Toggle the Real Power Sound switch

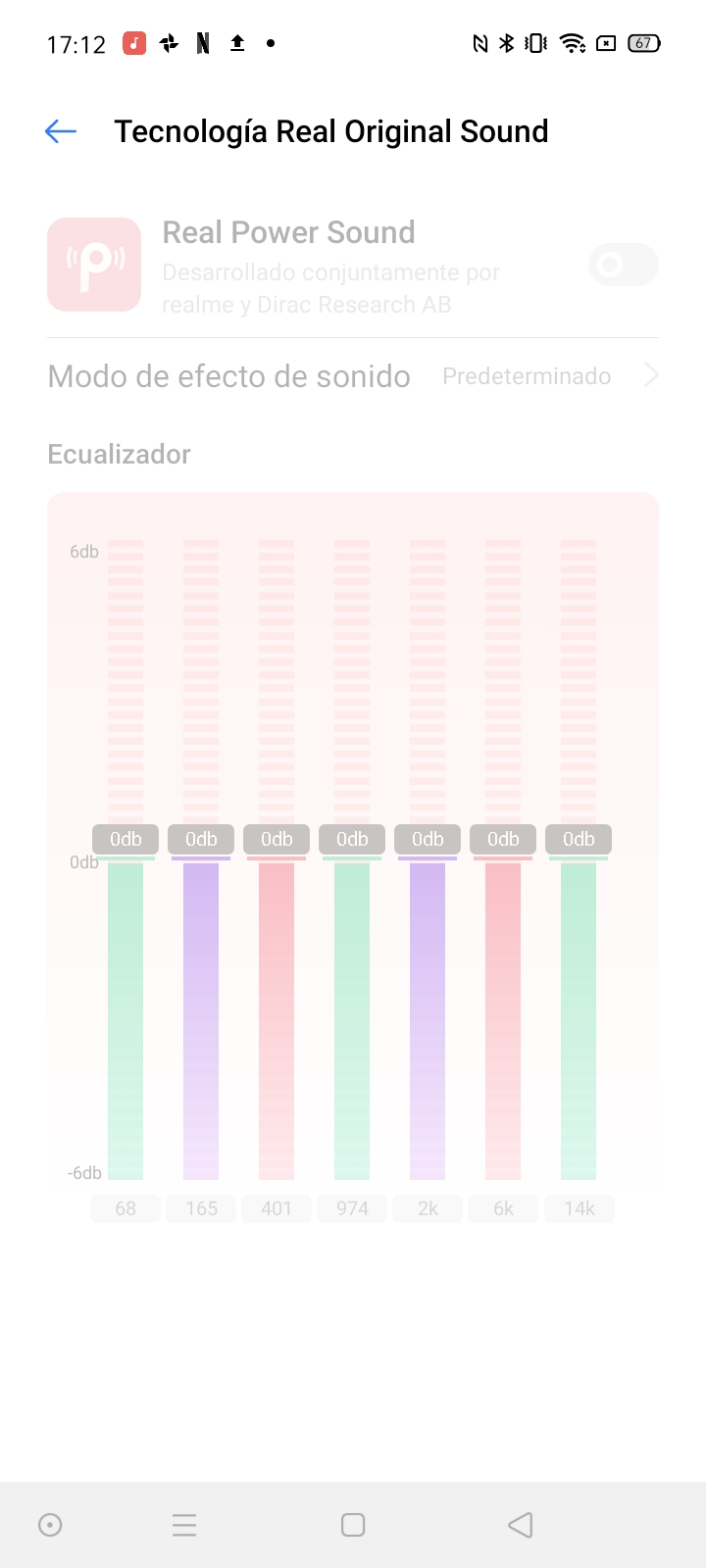click(623, 265)
